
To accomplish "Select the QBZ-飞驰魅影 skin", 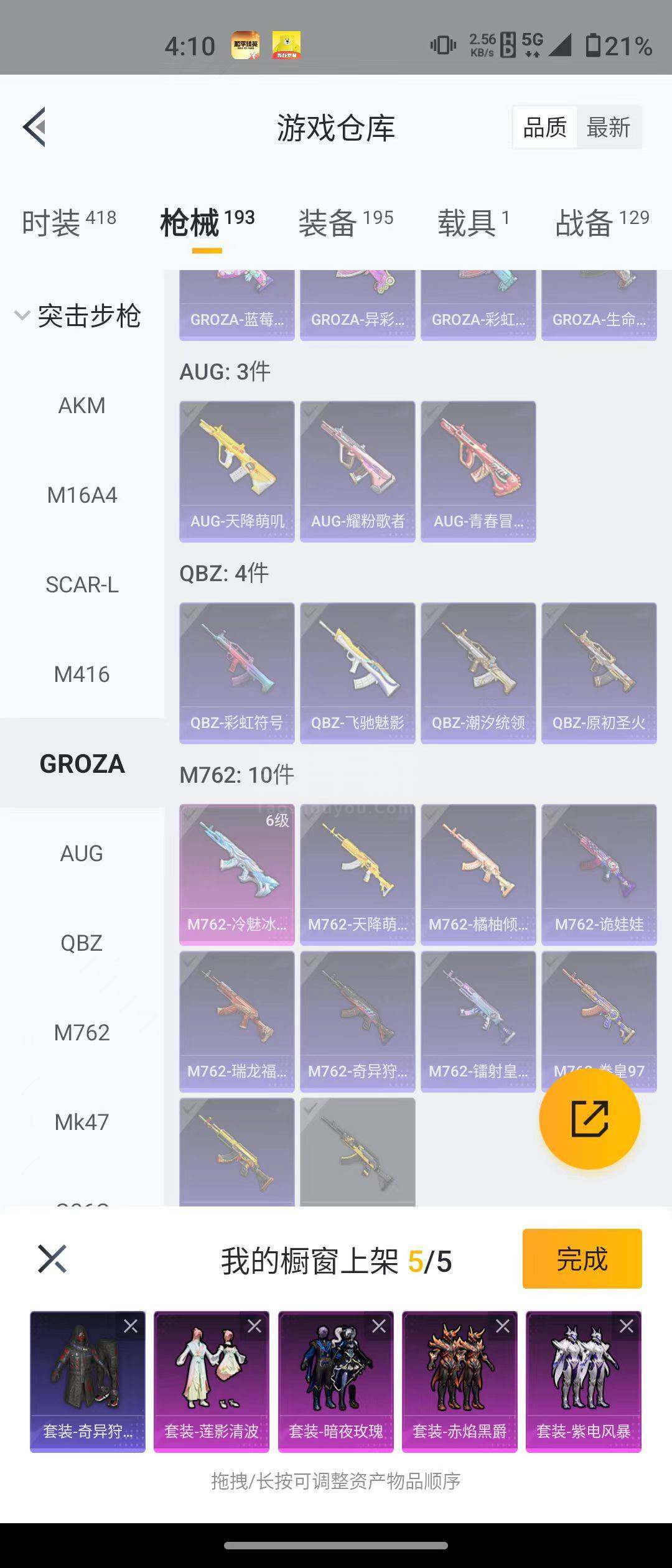I will pyautogui.click(x=357, y=673).
